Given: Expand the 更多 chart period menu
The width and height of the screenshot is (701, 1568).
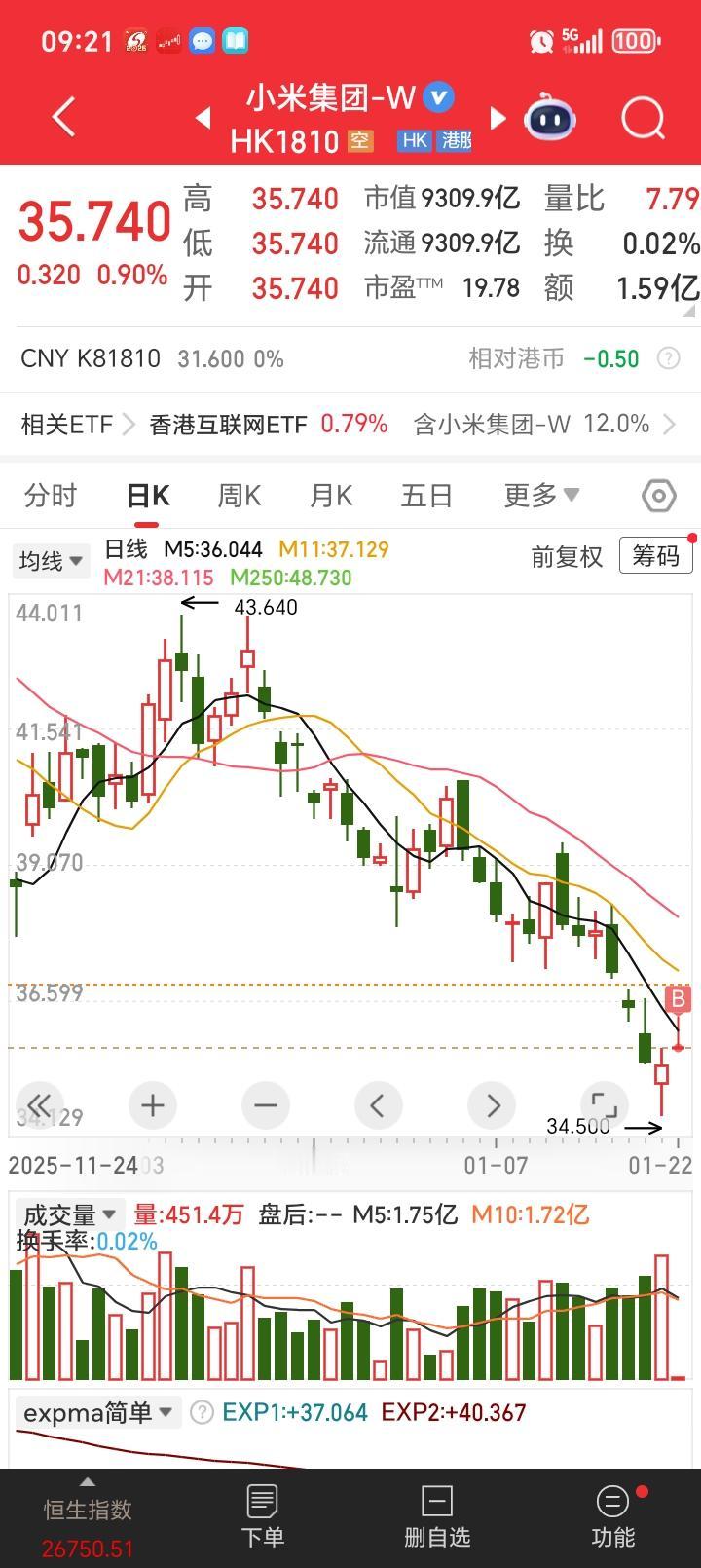Looking at the screenshot, I should point(541,495).
